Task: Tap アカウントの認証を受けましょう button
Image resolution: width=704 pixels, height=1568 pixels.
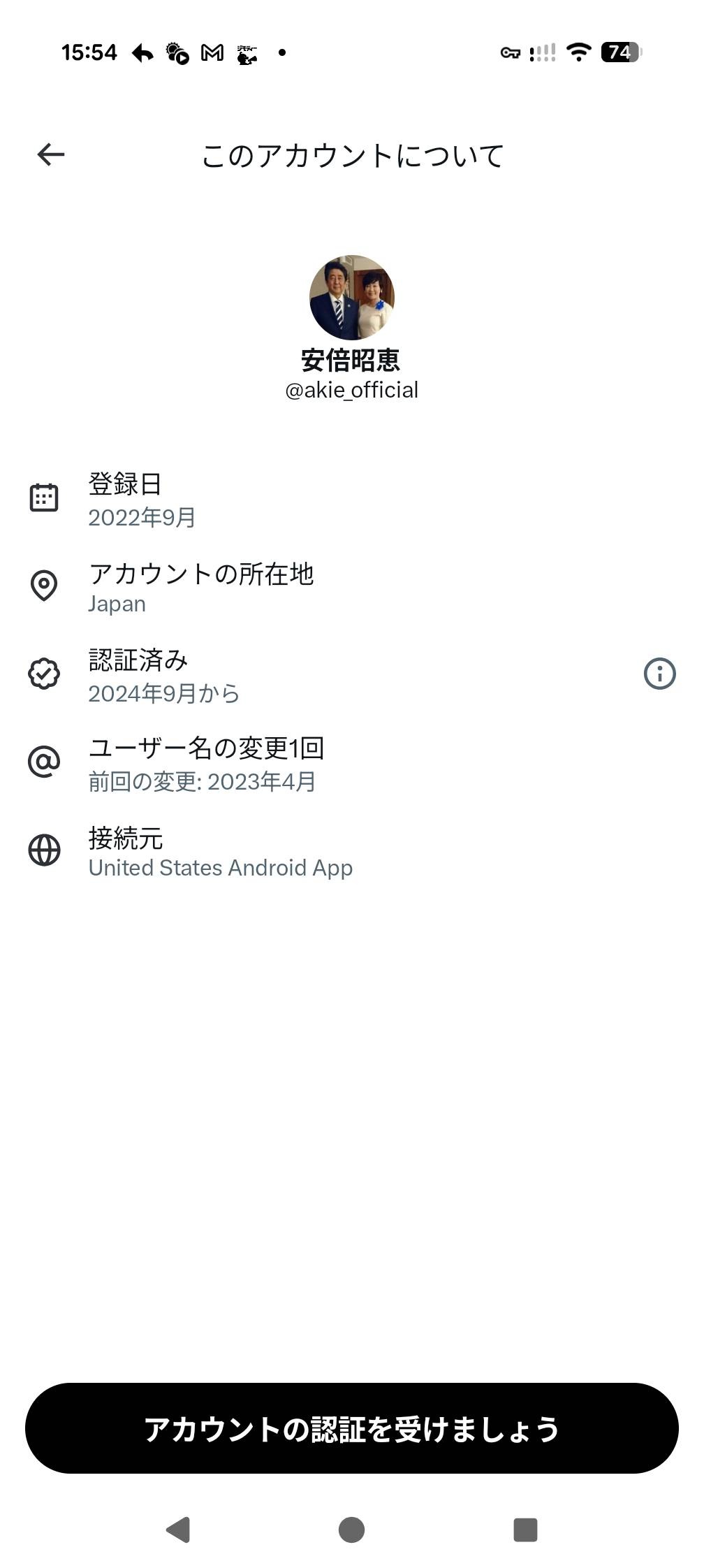Action: [352, 1429]
